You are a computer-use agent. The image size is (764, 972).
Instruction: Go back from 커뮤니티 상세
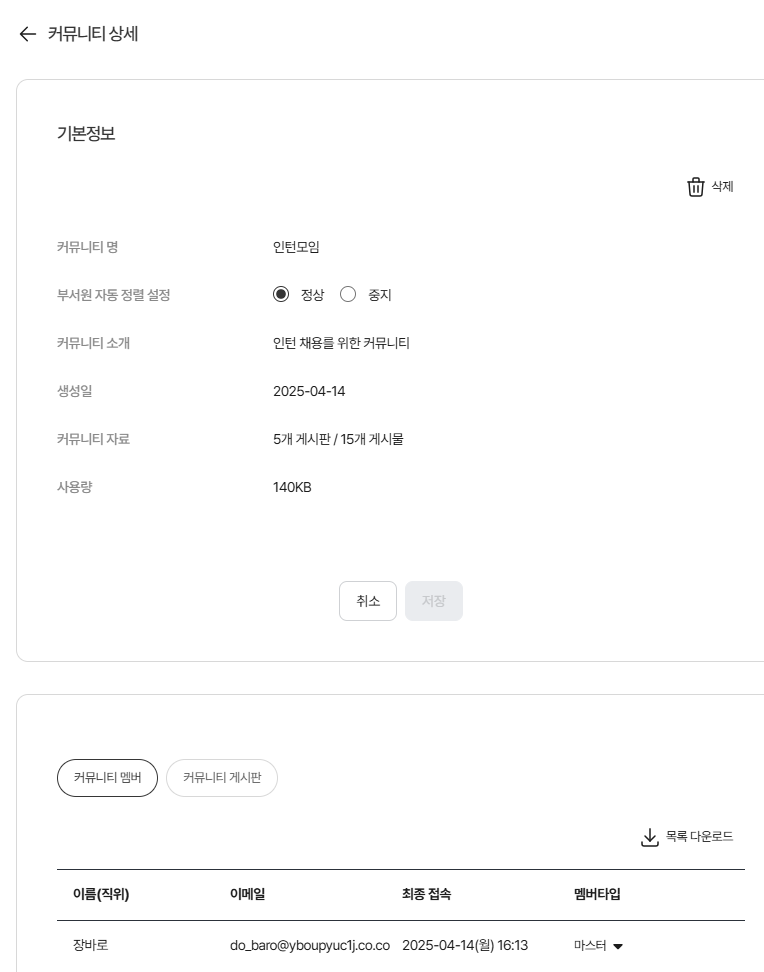pyautogui.click(x=27, y=34)
